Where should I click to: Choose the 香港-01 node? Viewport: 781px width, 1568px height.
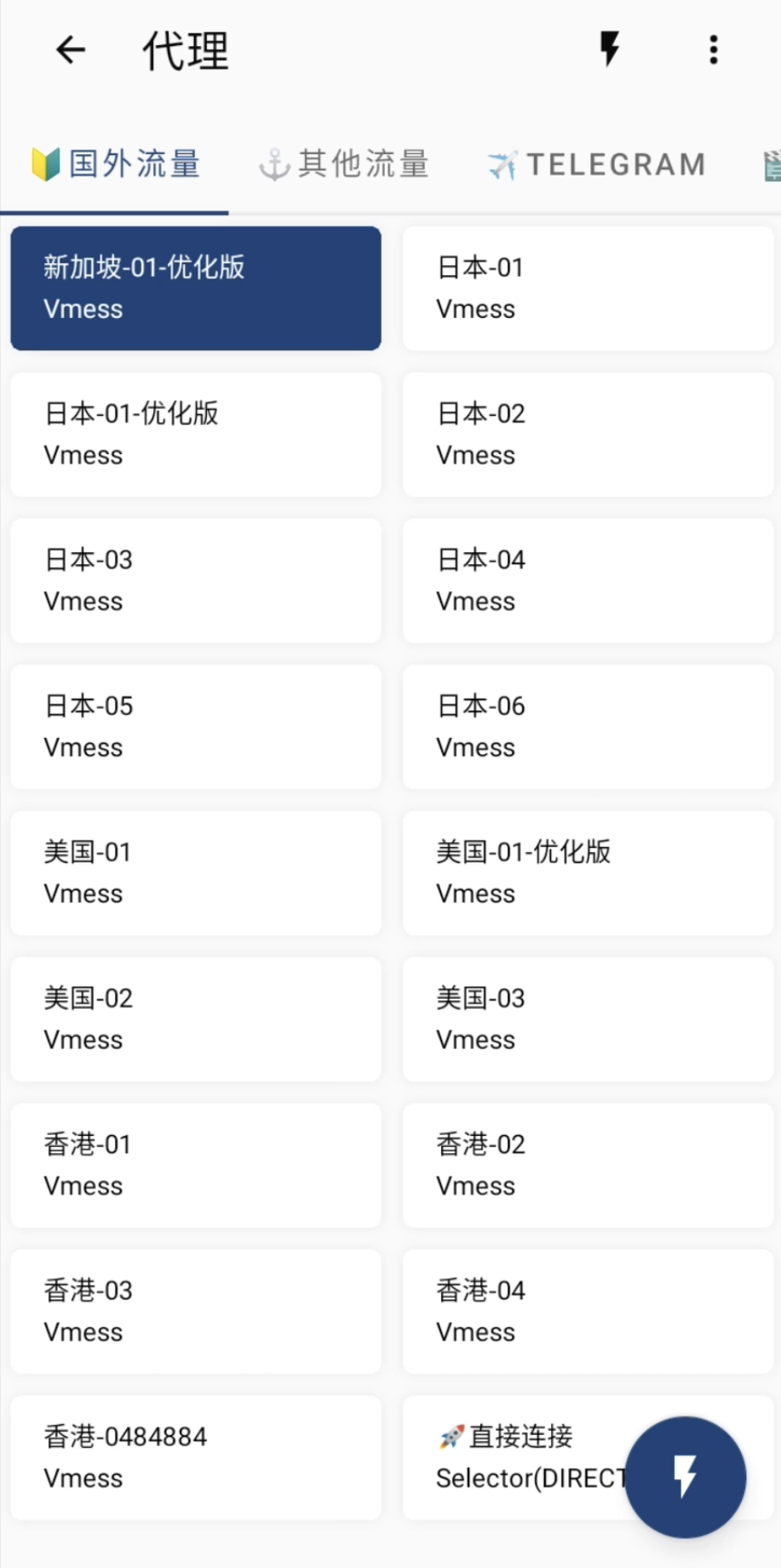[196, 1165]
